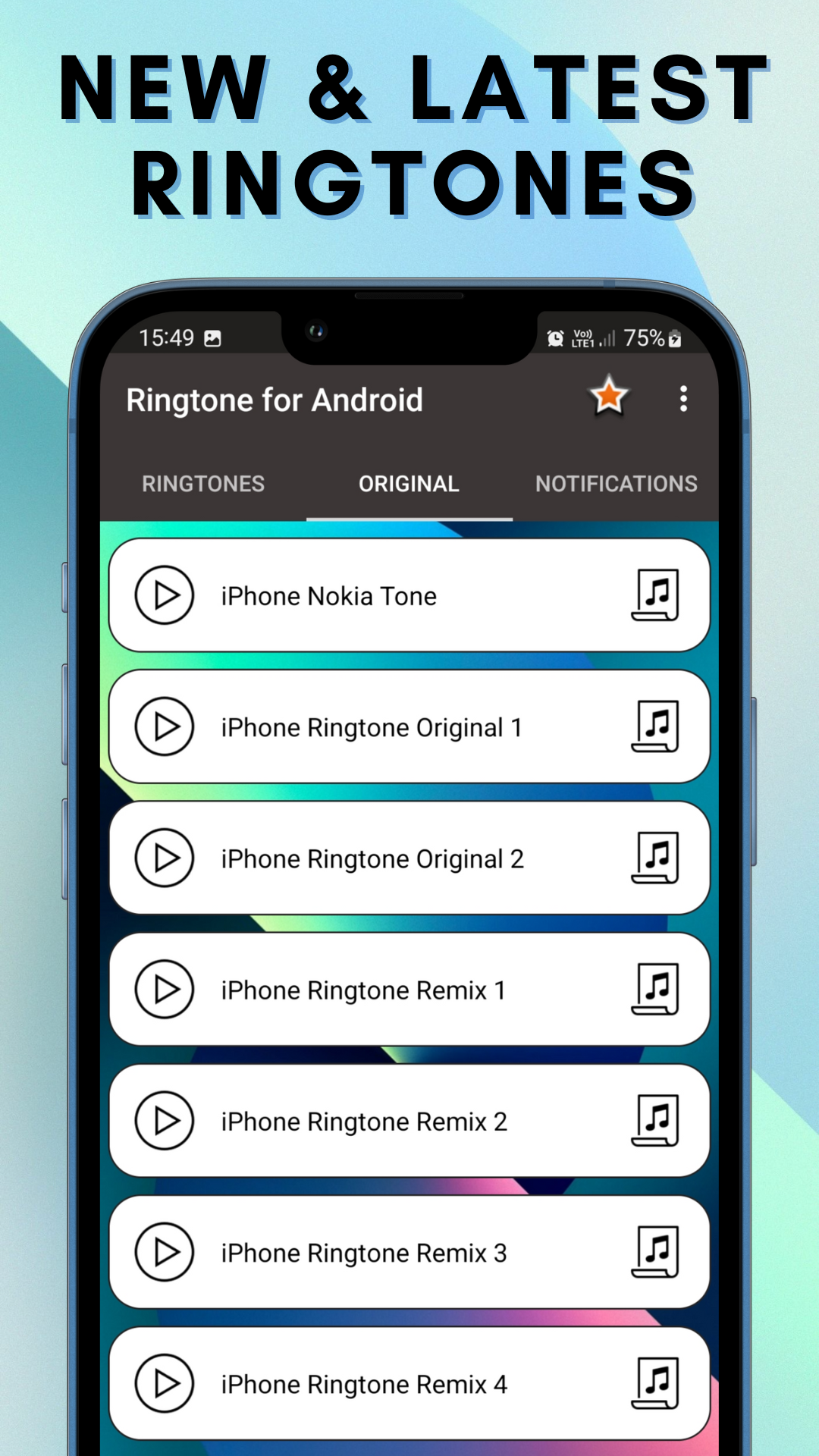
Task: Select the ORIGINAL tab
Action: point(409,484)
